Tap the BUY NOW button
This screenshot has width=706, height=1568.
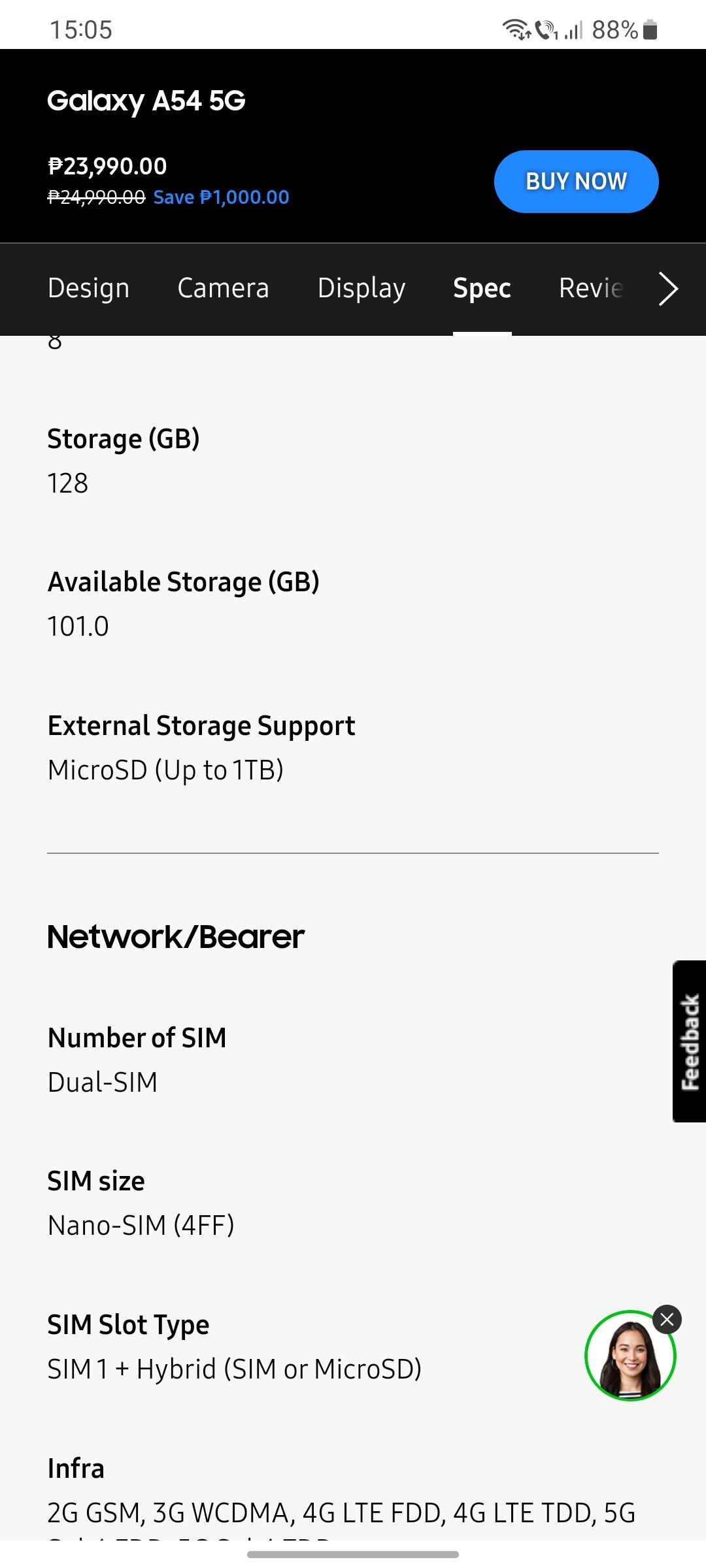coord(577,181)
